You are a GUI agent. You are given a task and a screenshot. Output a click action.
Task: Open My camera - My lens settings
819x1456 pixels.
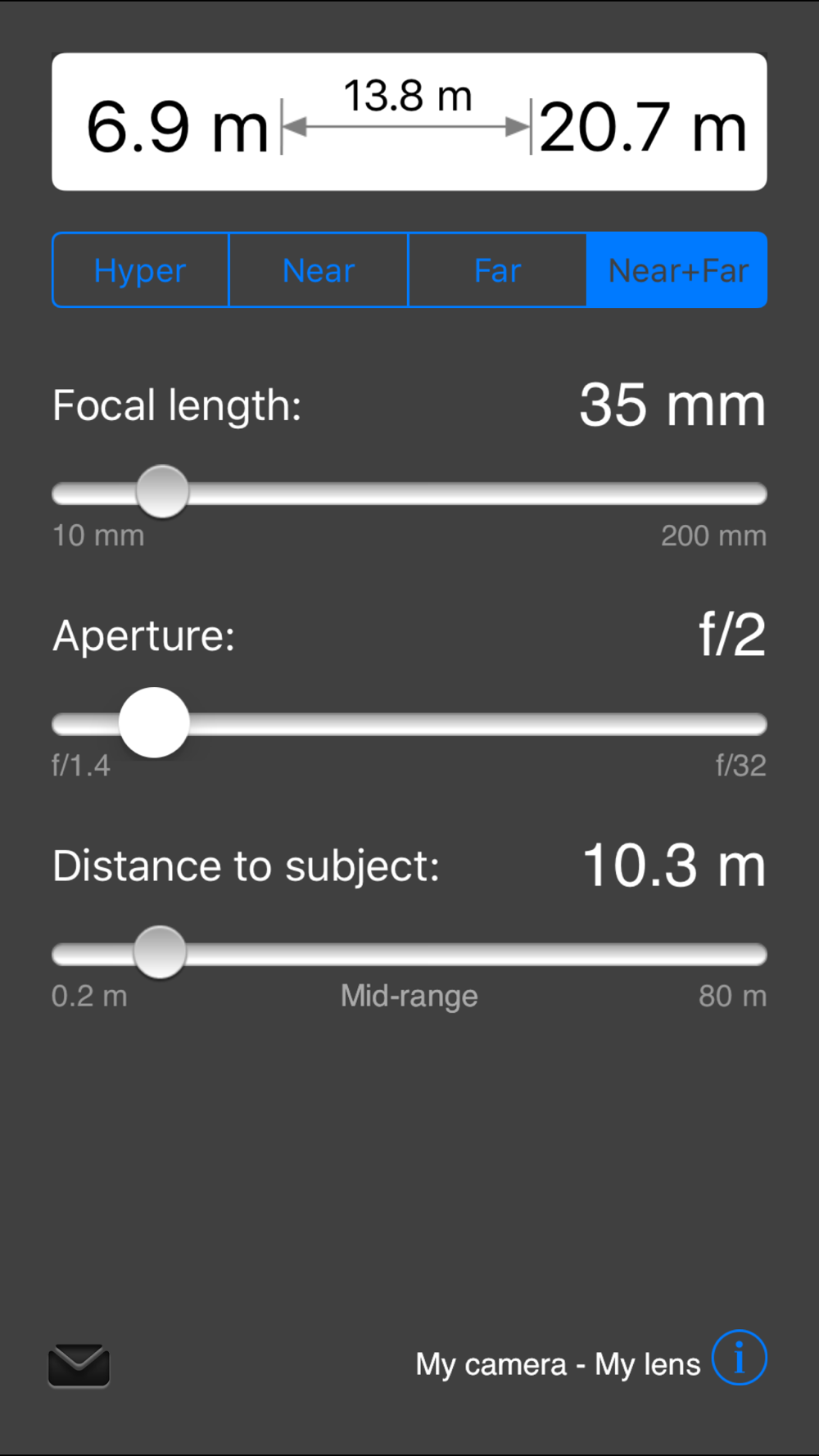tap(558, 1364)
